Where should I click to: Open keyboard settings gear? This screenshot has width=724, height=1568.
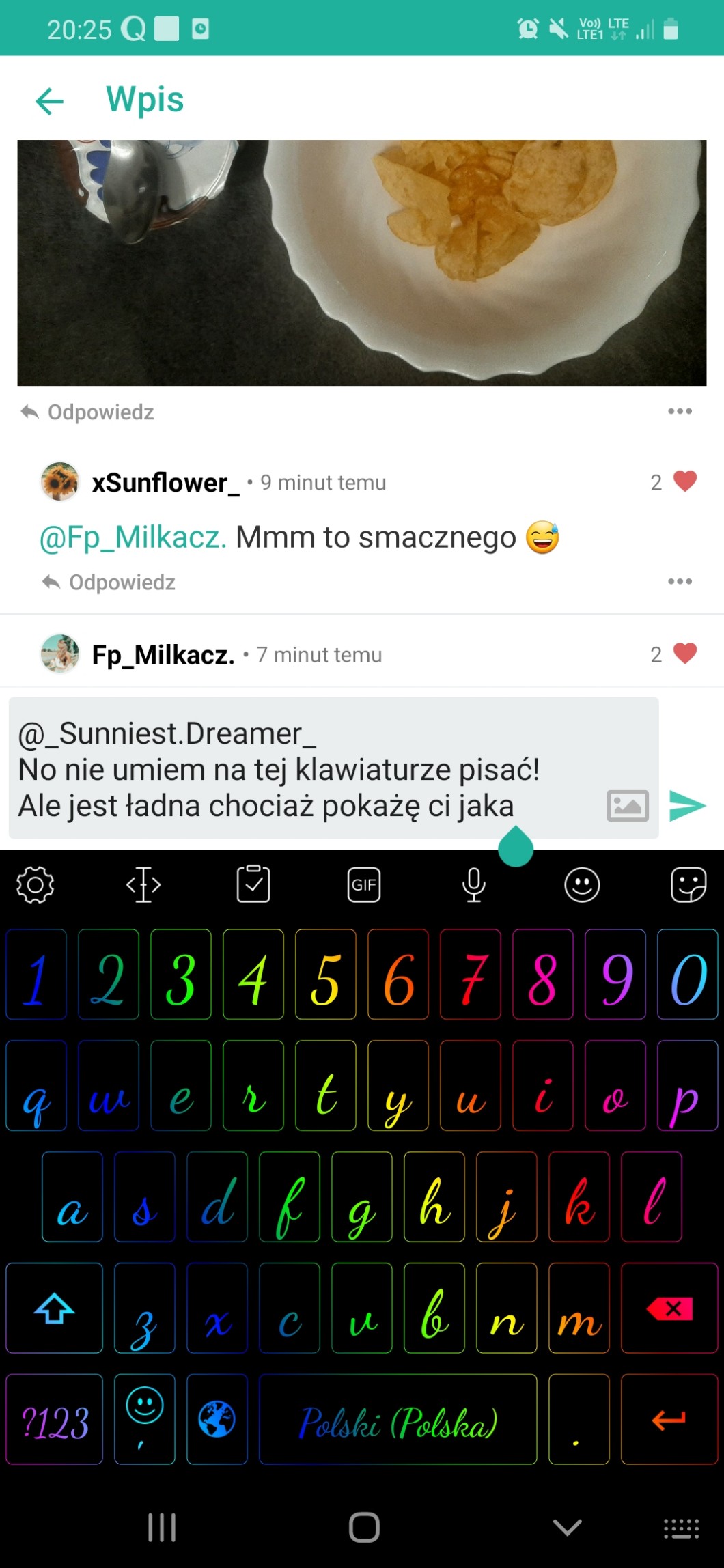pos(35,885)
